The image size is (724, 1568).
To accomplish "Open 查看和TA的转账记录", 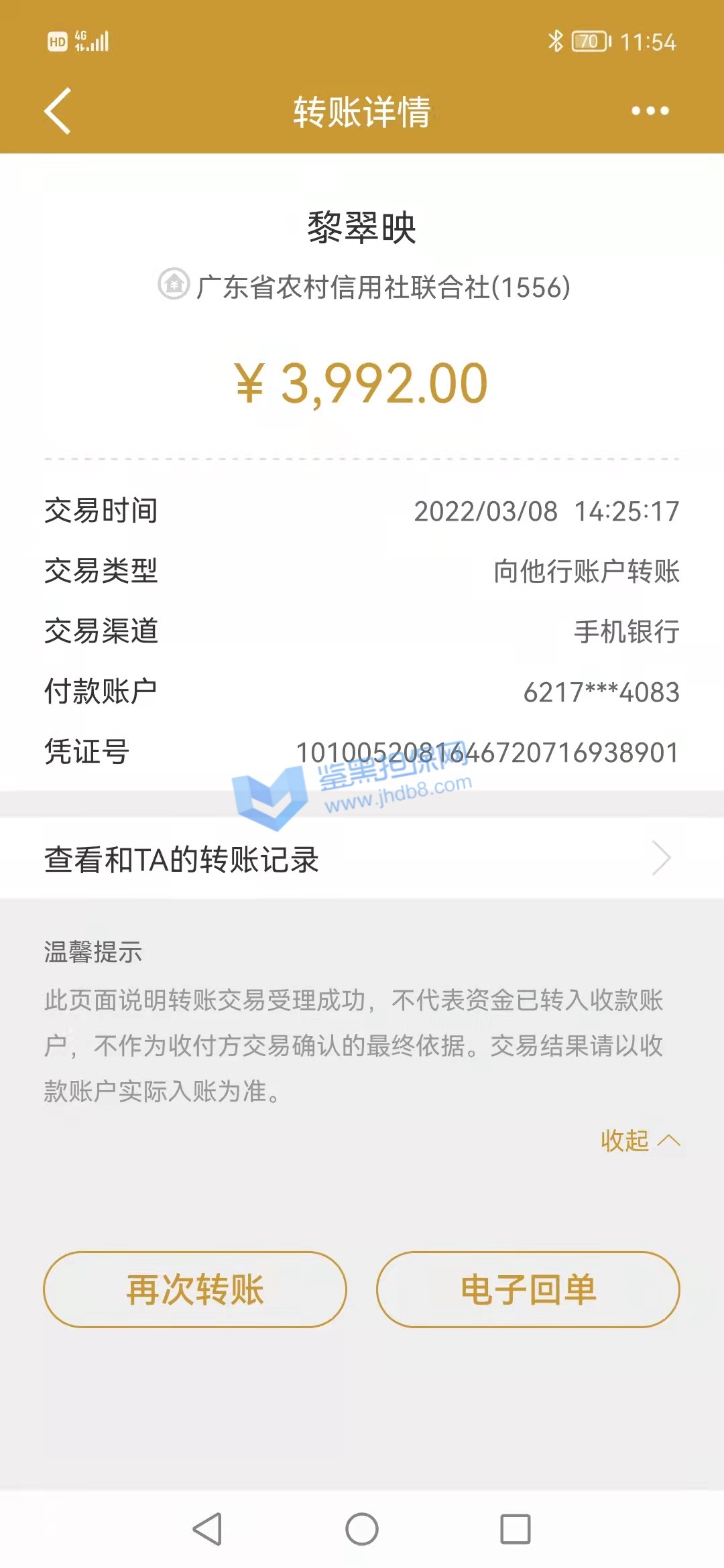I will (x=362, y=859).
